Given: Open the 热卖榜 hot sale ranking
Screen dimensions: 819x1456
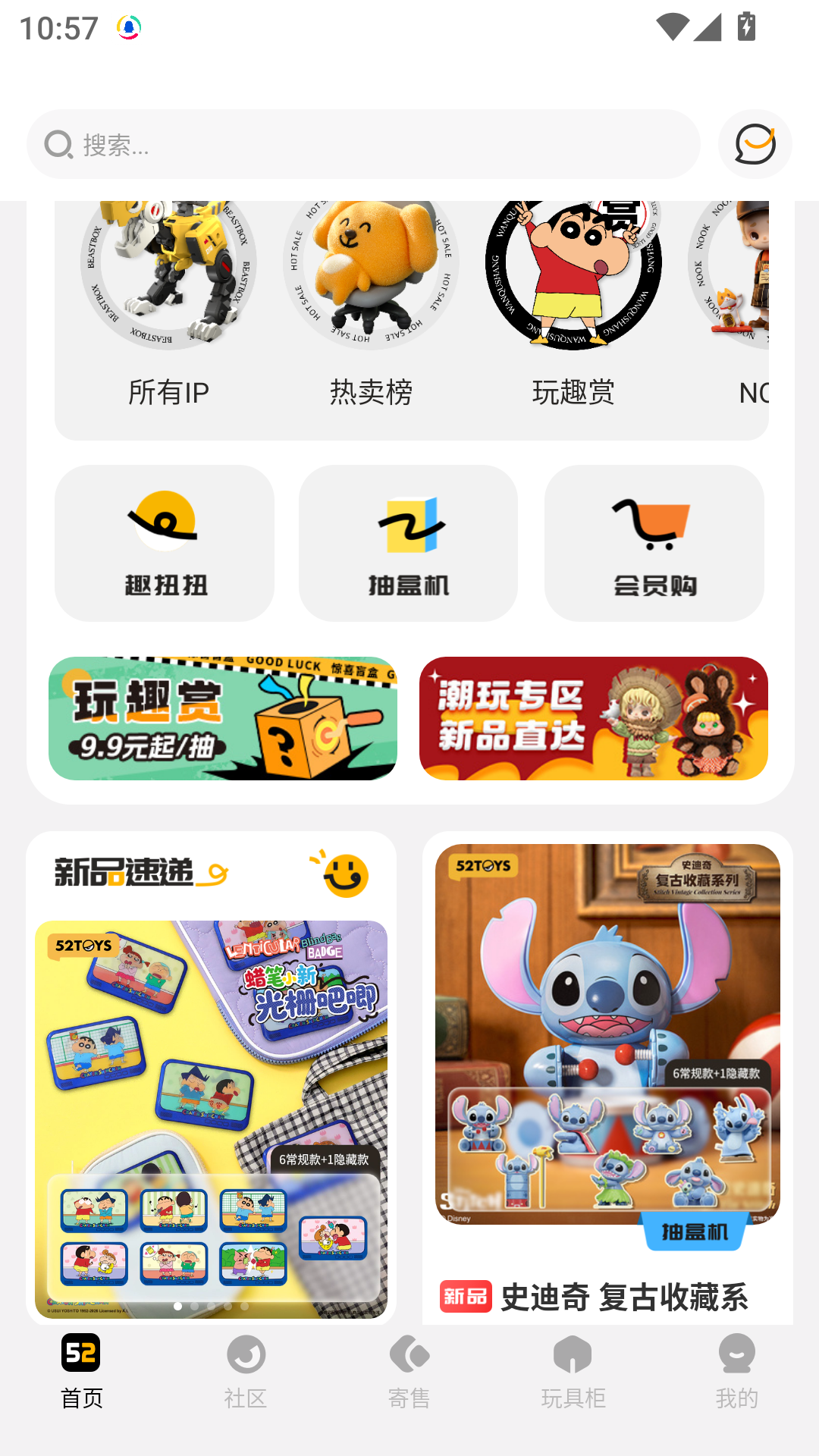Looking at the screenshot, I should pos(371,303).
